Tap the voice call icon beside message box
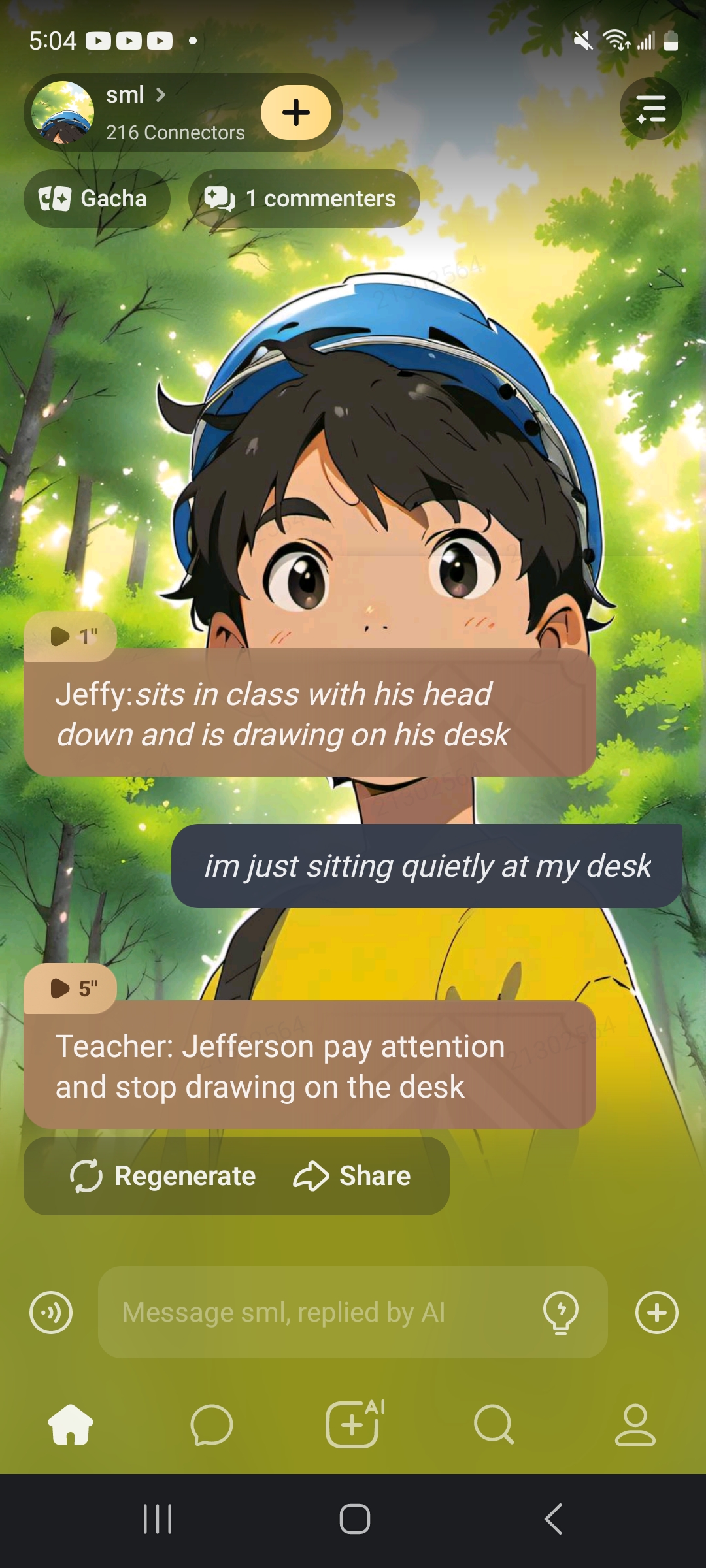Image resolution: width=706 pixels, height=1568 pixels. point(51,1312)
